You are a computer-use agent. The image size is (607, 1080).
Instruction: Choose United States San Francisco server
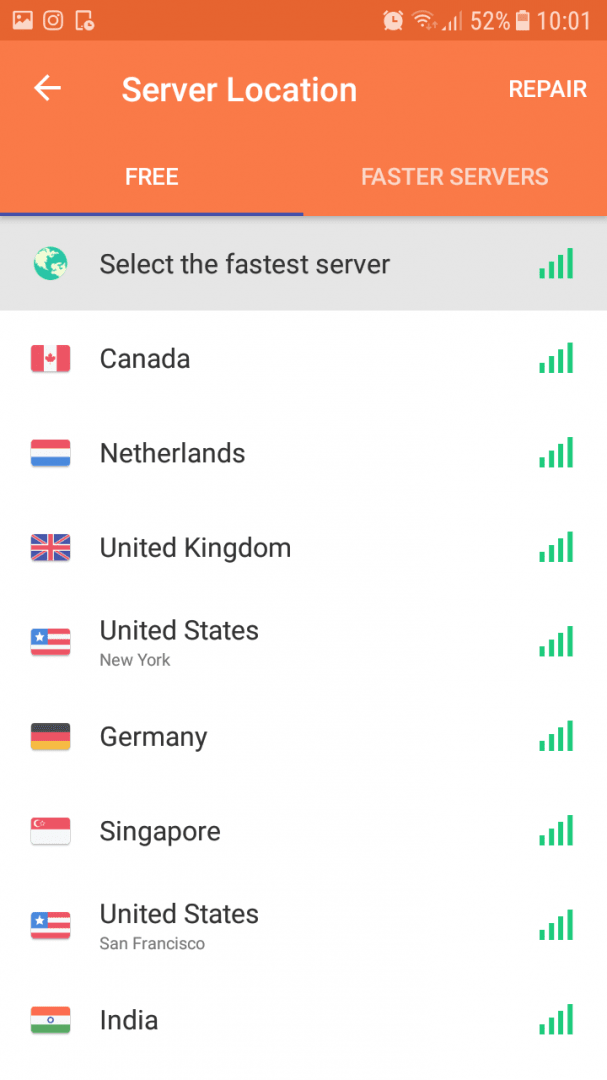(303, 925)
